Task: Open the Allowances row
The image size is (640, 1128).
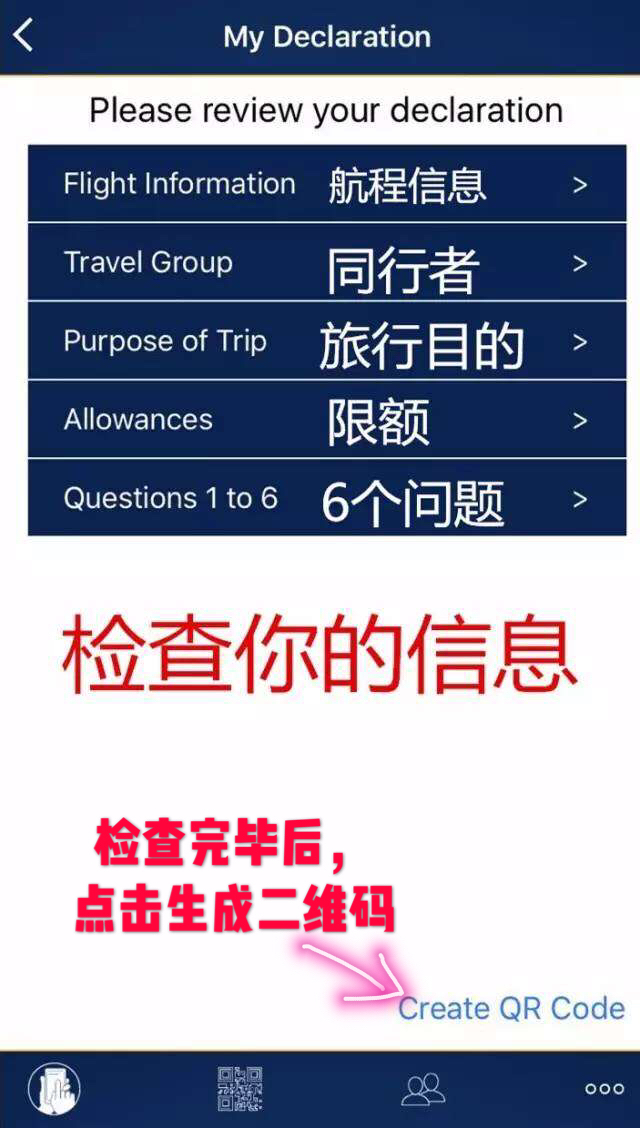Action: tap(327, 420)
